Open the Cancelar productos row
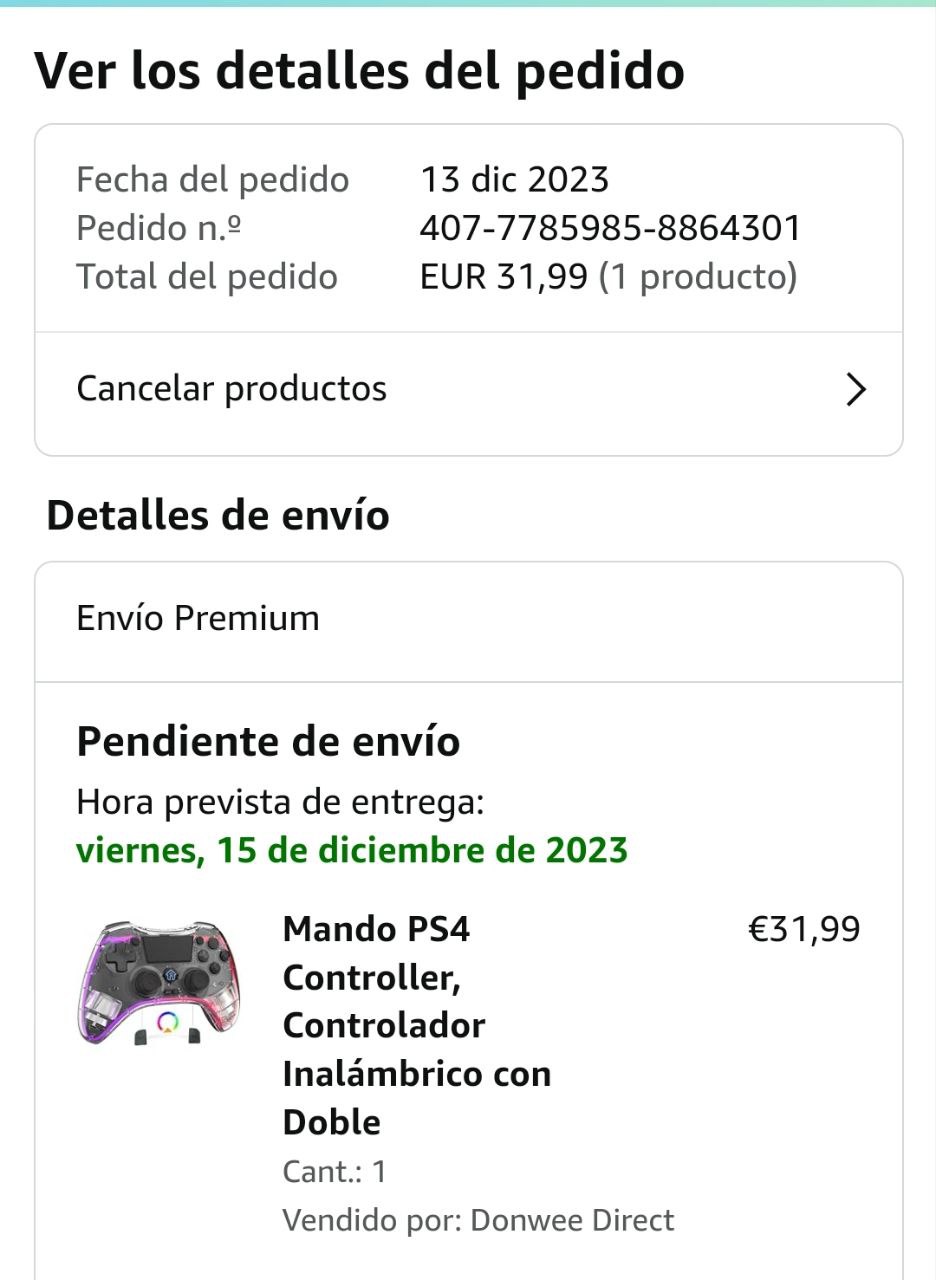Viewport: 936px width, 1280px height. pyautogui.click(x=468, y=389)
